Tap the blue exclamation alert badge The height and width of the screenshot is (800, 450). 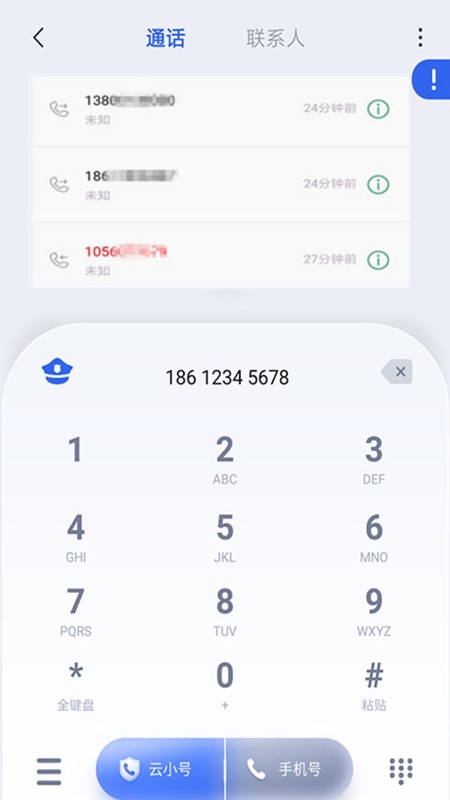[432, 80]
